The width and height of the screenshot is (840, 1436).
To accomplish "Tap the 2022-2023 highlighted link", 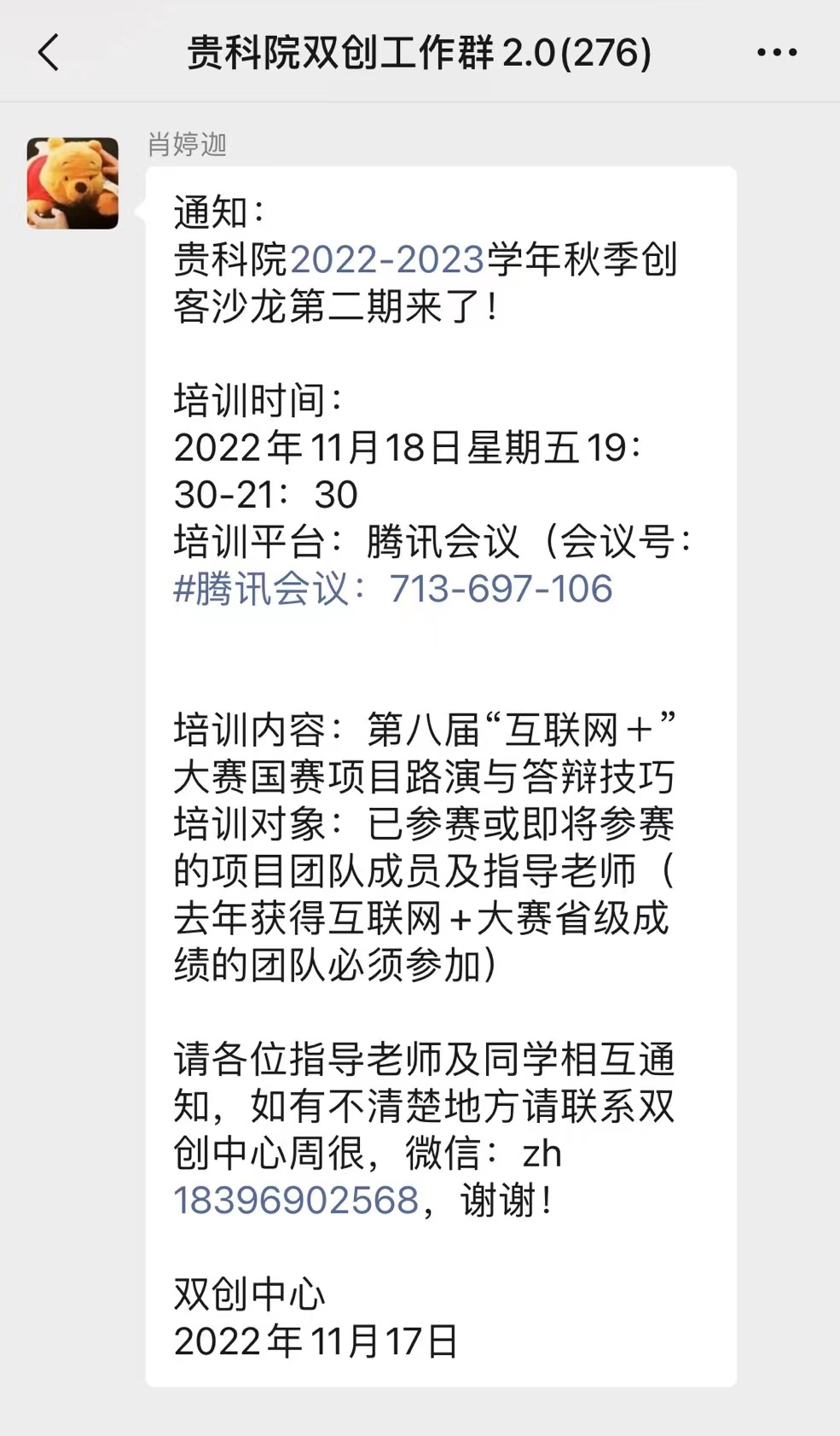I will click(x=387, y=260).
